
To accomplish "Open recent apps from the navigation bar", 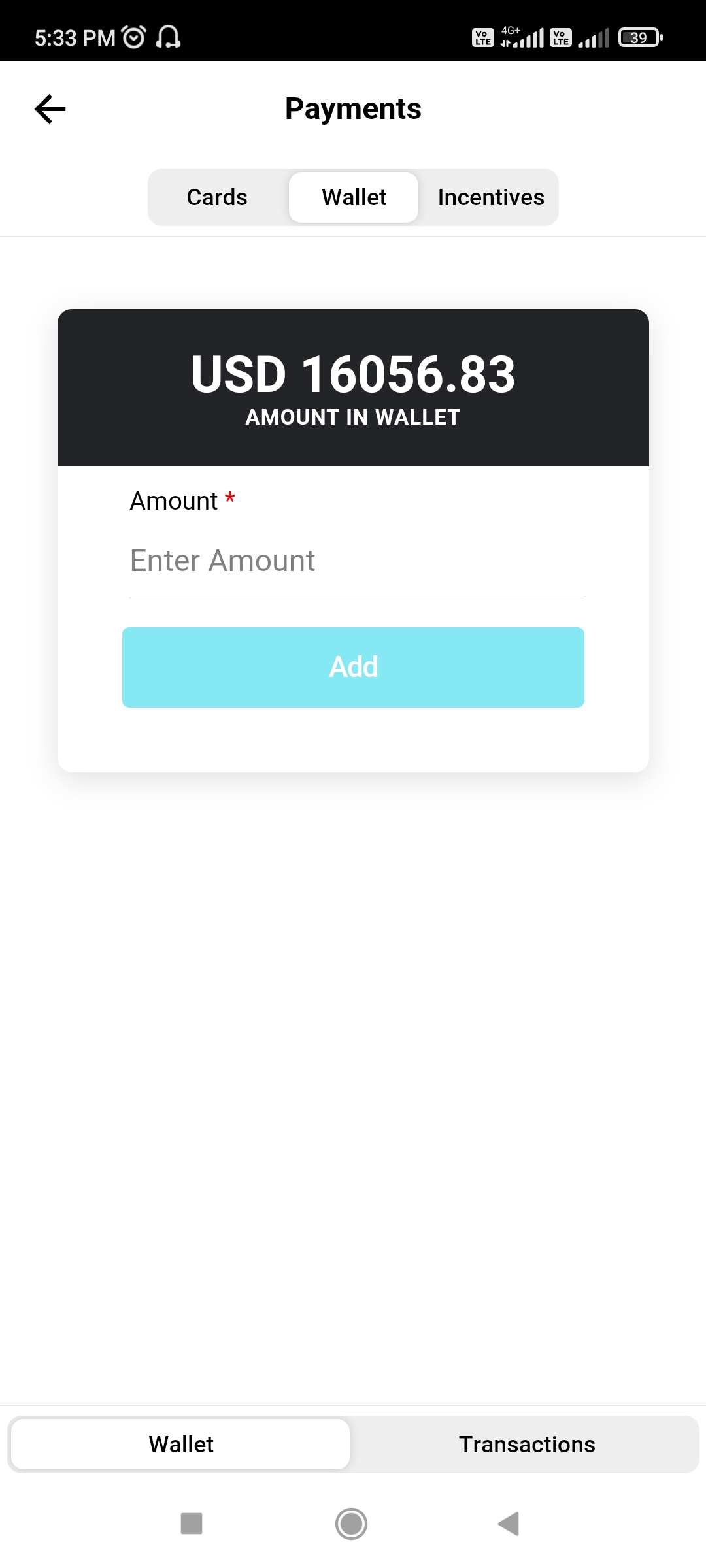I will pyautogui.click(x=192, y=1524).
